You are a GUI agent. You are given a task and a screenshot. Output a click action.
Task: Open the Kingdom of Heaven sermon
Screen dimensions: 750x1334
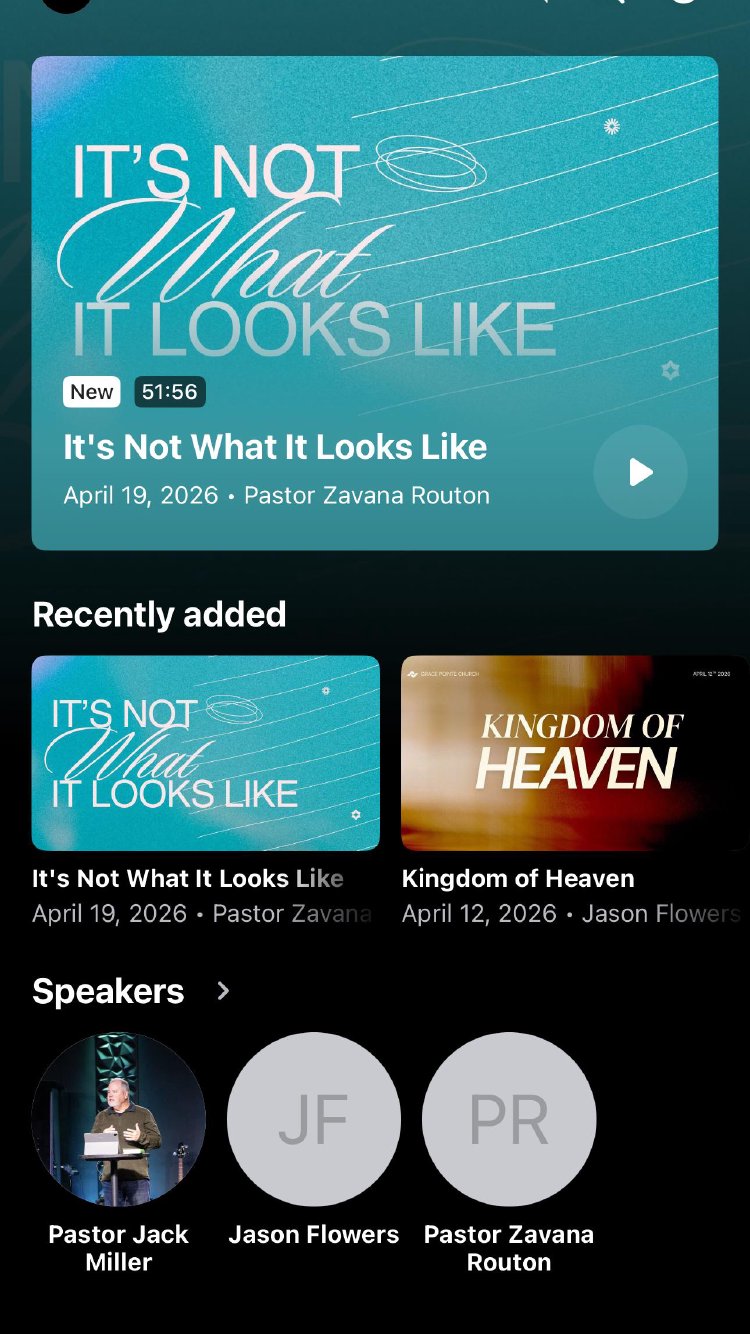coord(574,753)
